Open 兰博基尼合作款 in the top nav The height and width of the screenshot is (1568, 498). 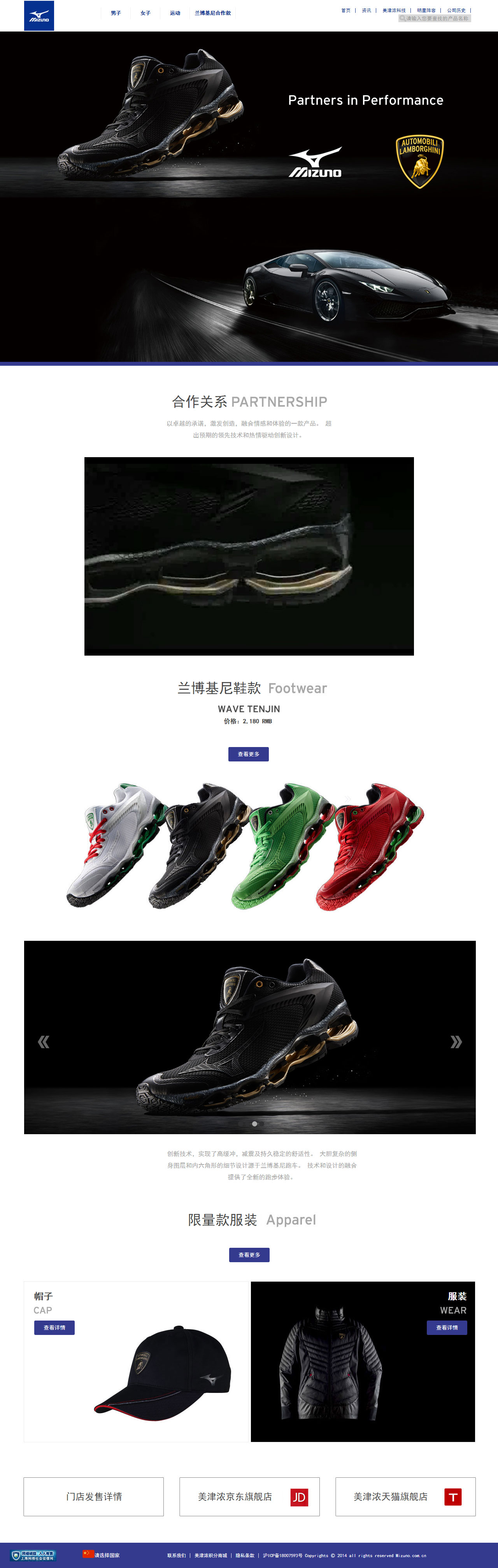point(212,13)
